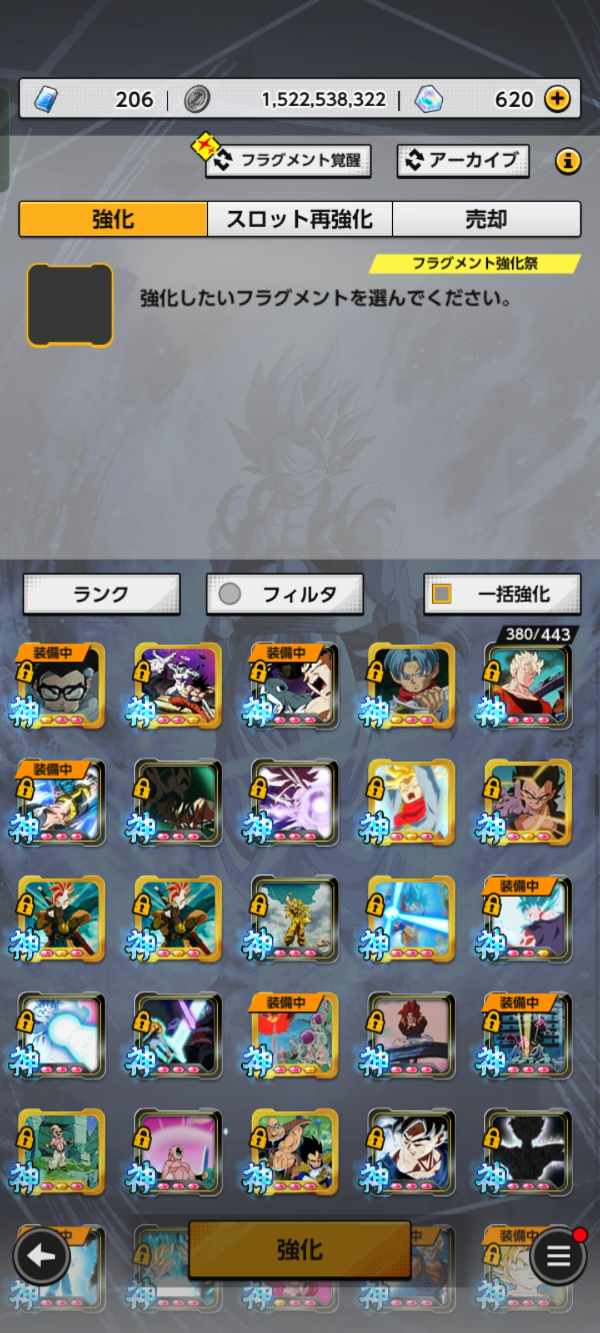Select the silver-haired Ultra Instinct Goku fragment
This screenshot has width=600, height=1333.
tap(411, 1150)
